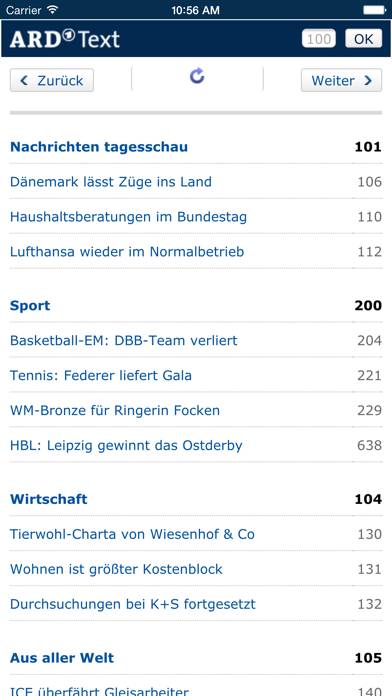Tap the page number input field
The image size is (392, 696).
(x=318, y=39)
